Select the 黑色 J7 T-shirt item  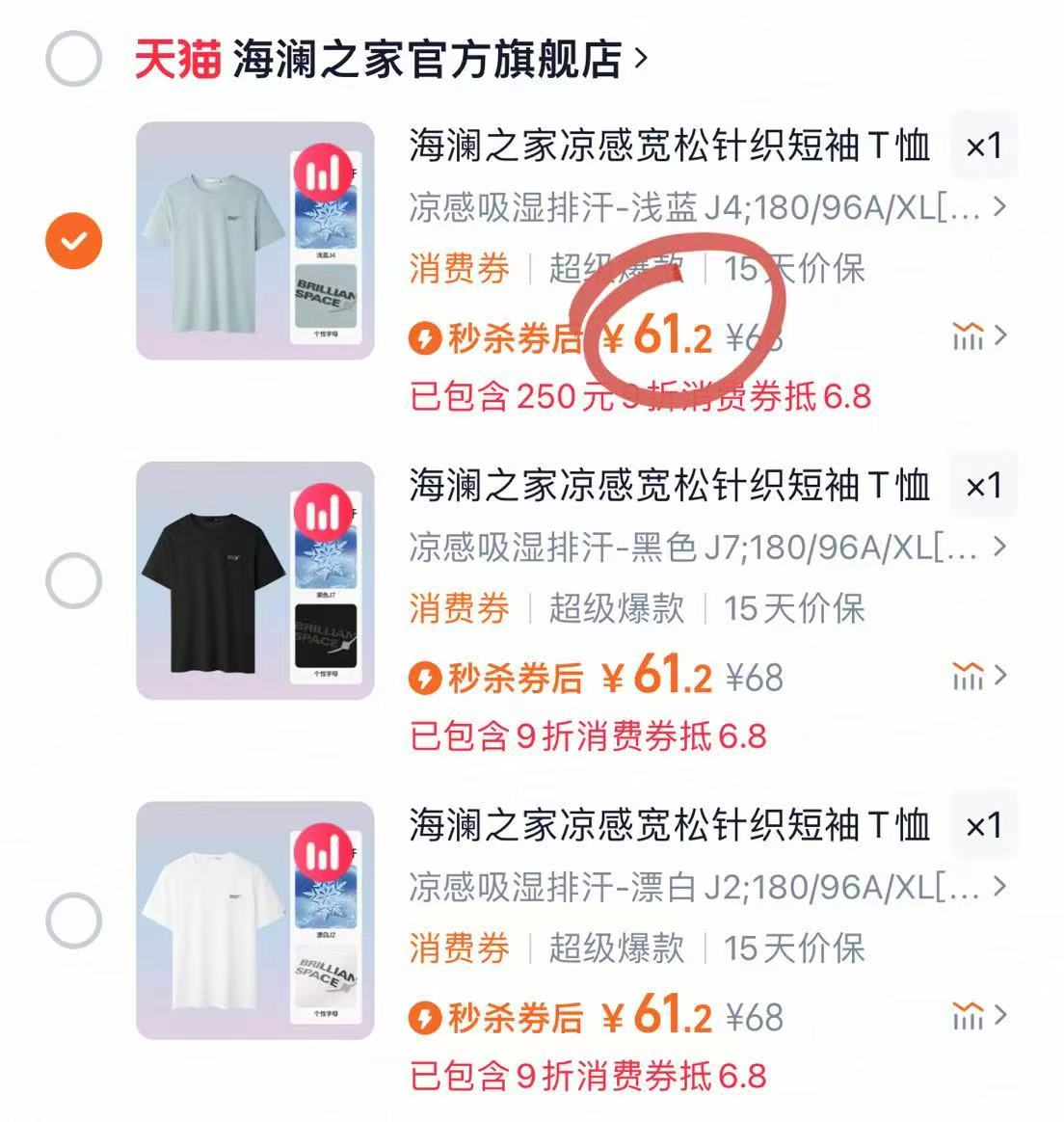[73, 581]
